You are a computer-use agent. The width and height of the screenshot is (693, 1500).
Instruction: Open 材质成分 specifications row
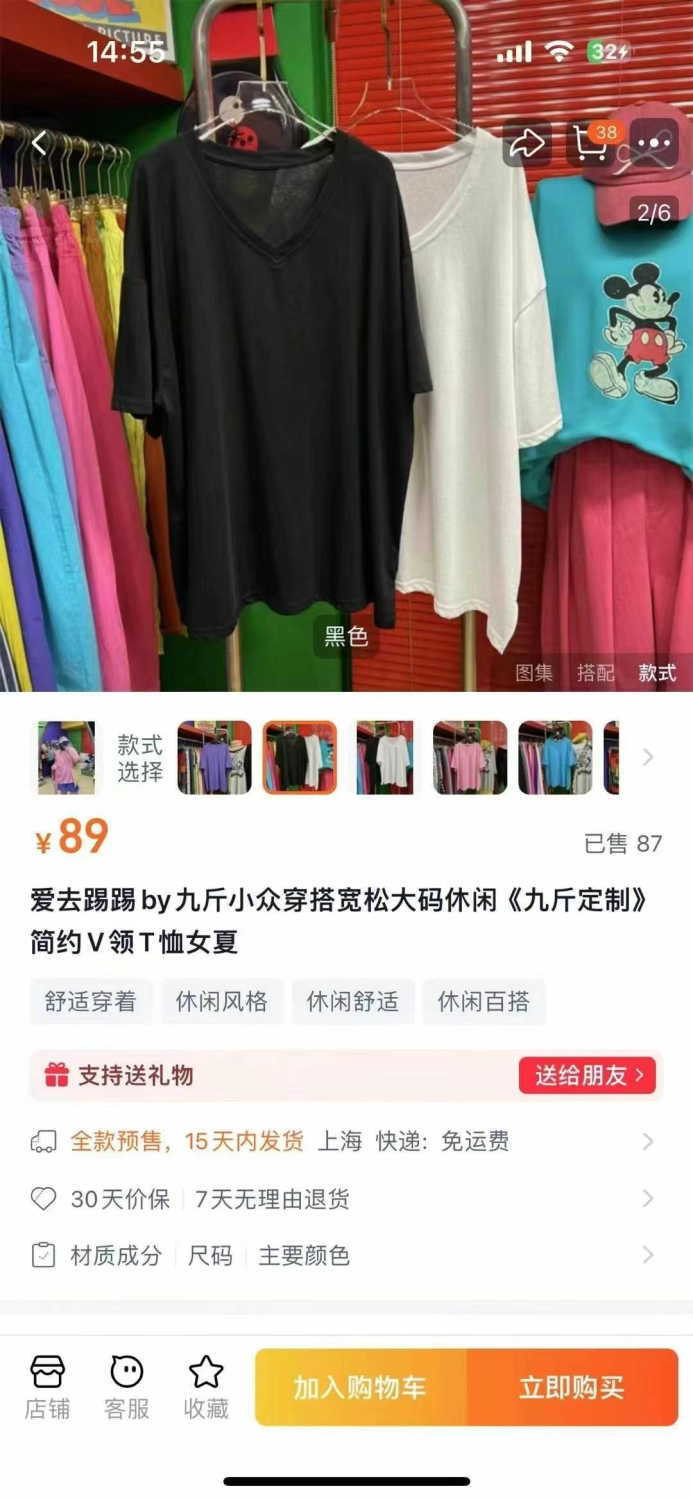[346, 1256]
